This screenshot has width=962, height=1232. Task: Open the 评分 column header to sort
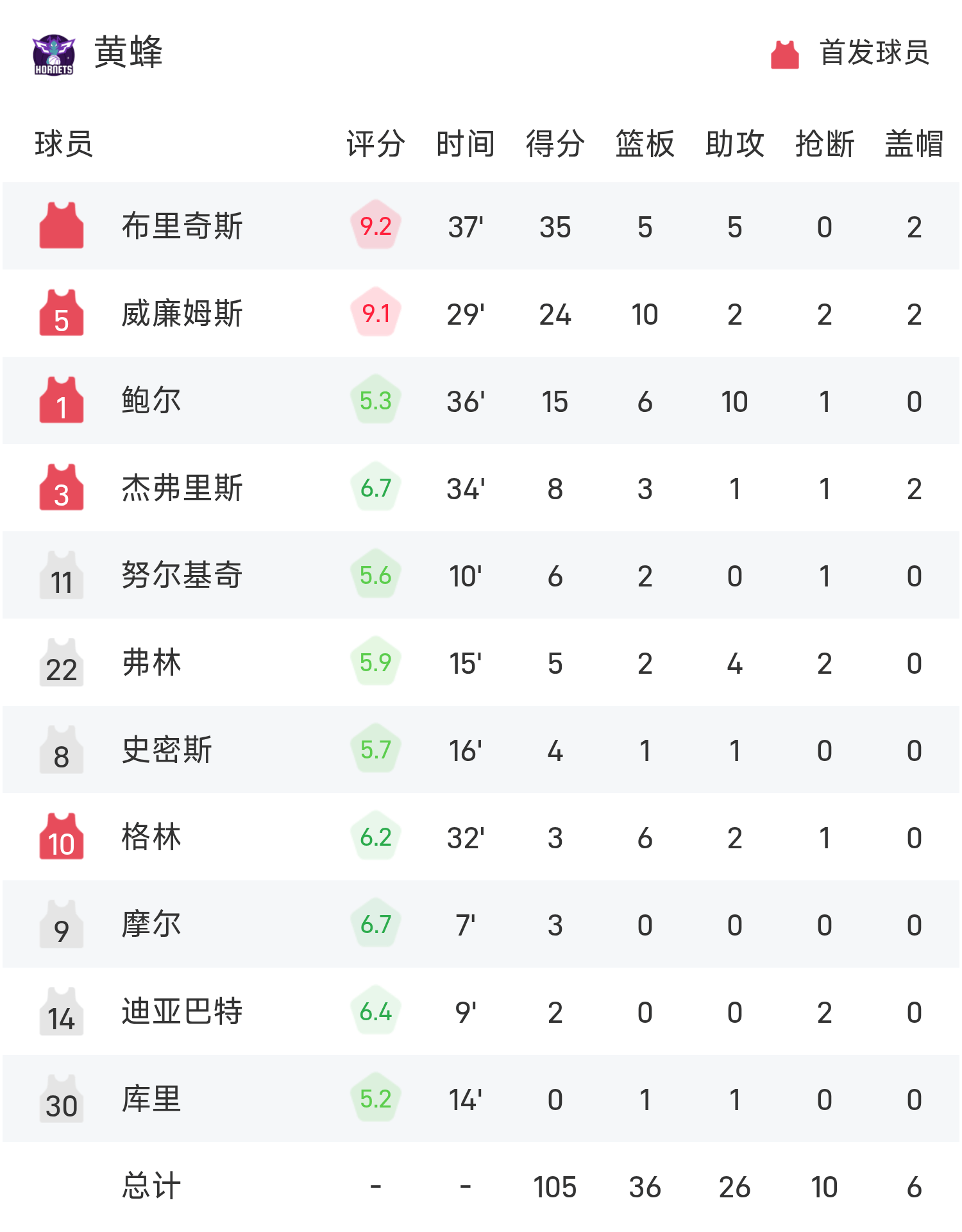[x=374, y=144]
